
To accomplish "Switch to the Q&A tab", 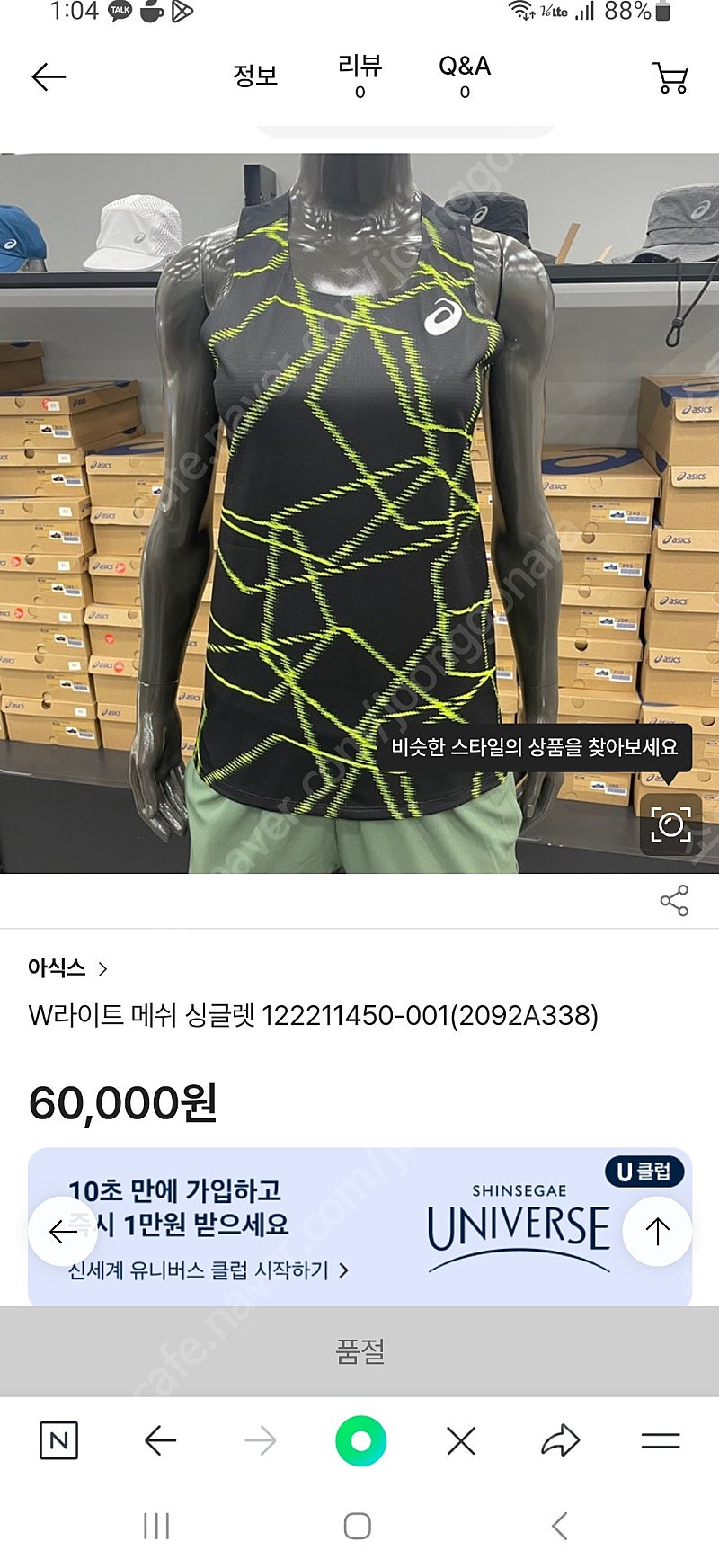I will click(465, 76).
